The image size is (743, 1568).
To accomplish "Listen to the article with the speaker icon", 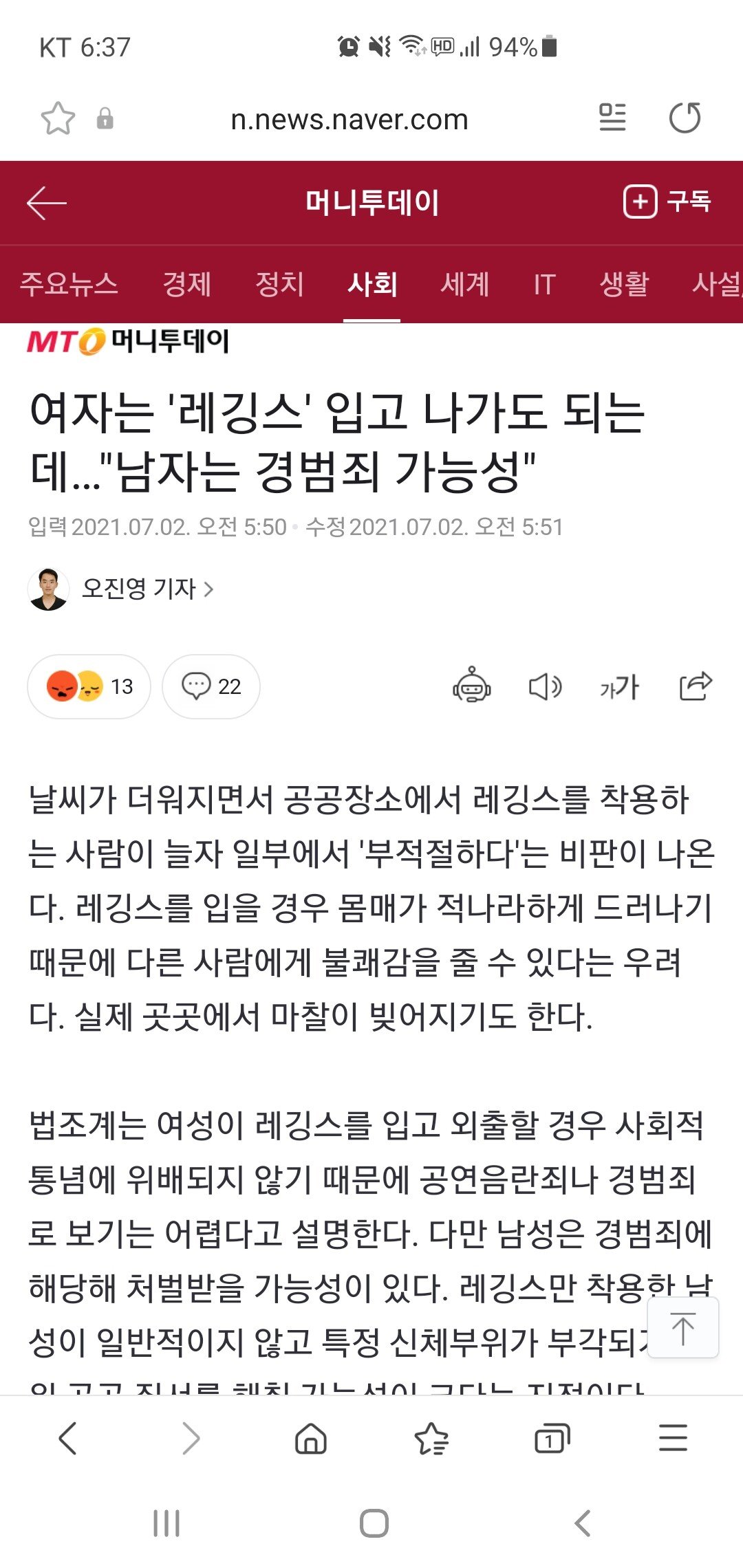I will 545,686.
